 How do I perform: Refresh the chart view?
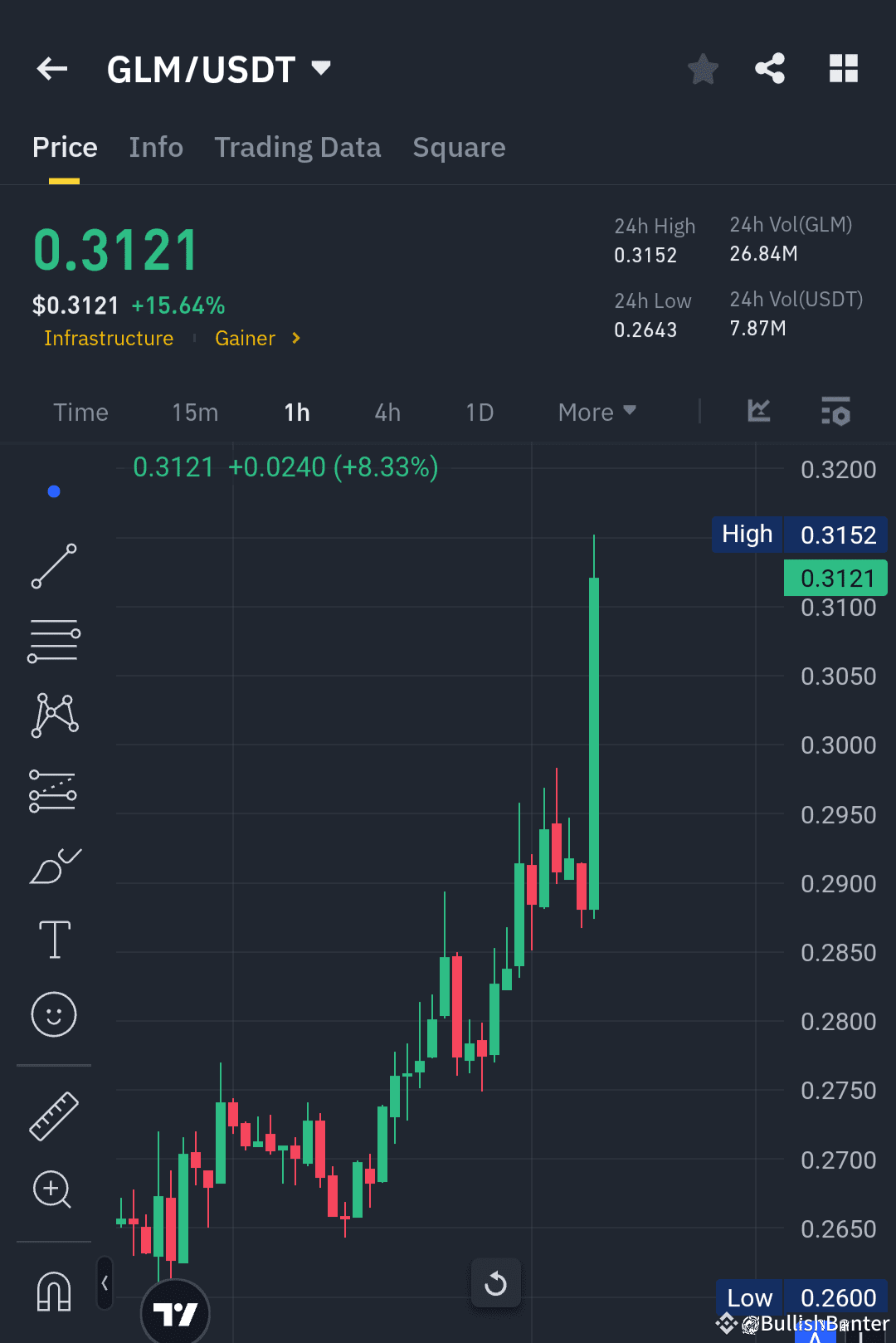(x=495, y=1282)
